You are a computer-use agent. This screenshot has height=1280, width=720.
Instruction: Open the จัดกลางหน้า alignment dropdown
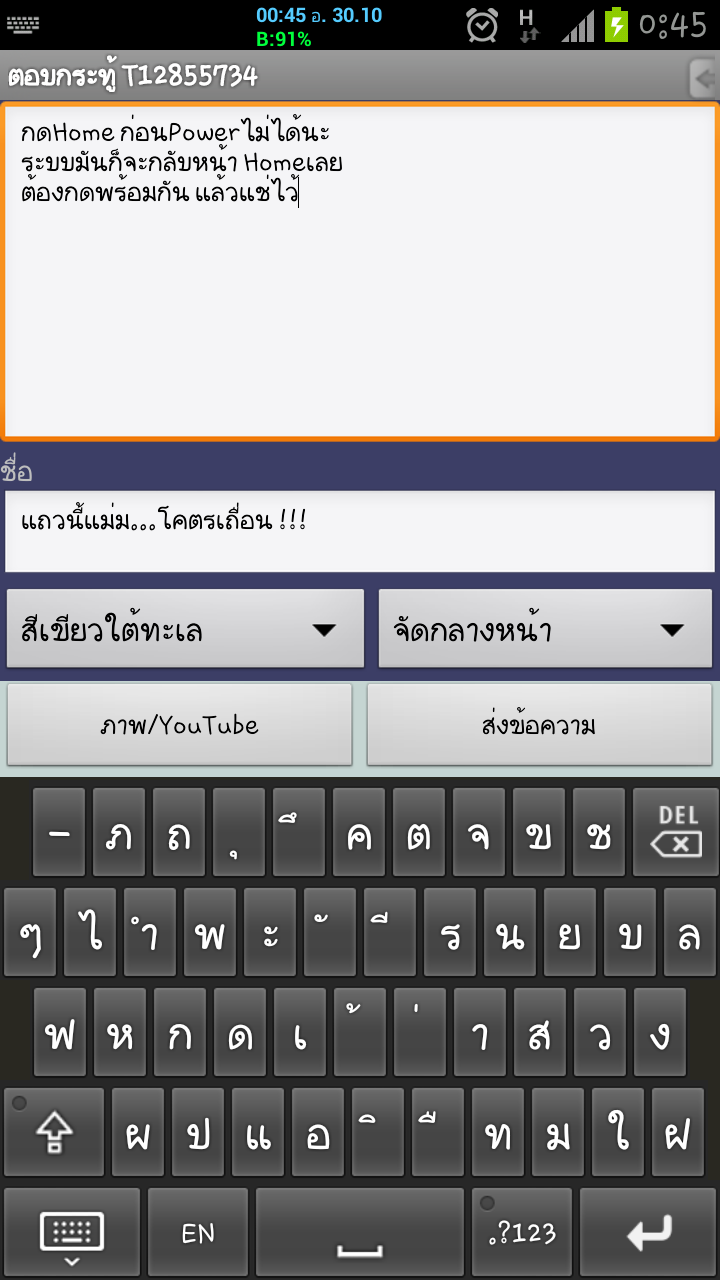click(x=545, y=629)
